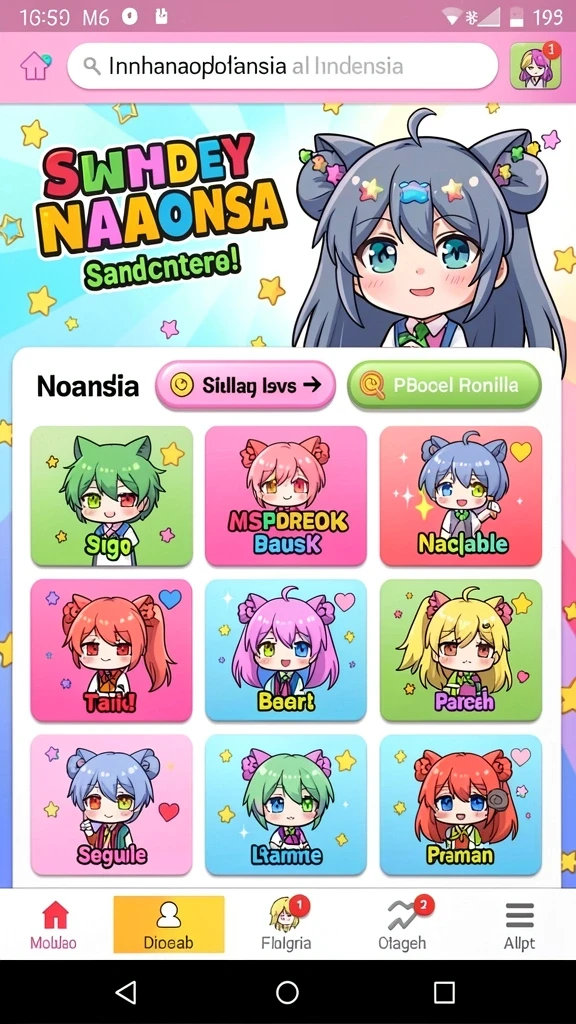Select the Seguile character card
This screenshot has height=1024, width=576.
tap(112, 805)
